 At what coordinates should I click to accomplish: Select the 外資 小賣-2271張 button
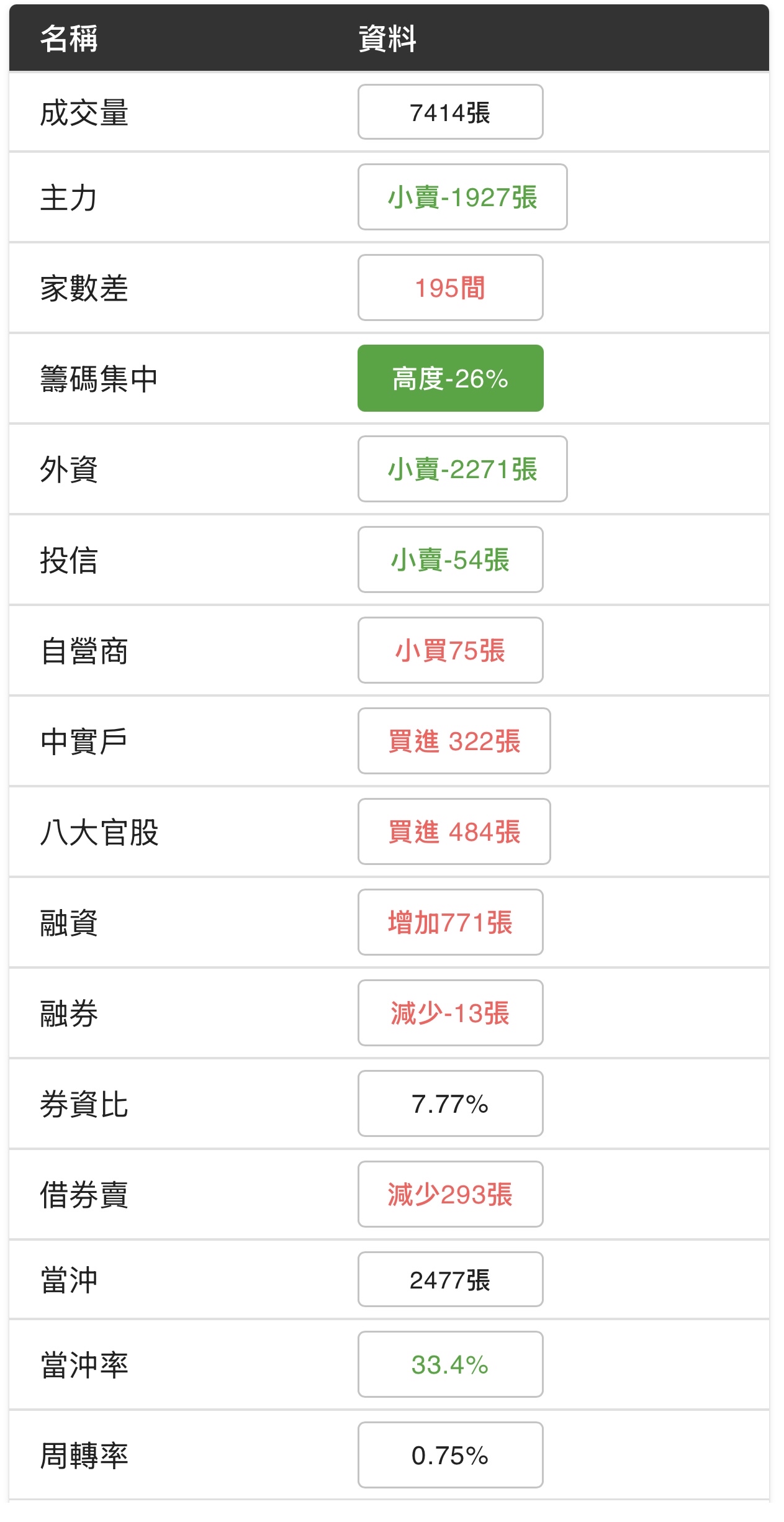tap(462, 469)
